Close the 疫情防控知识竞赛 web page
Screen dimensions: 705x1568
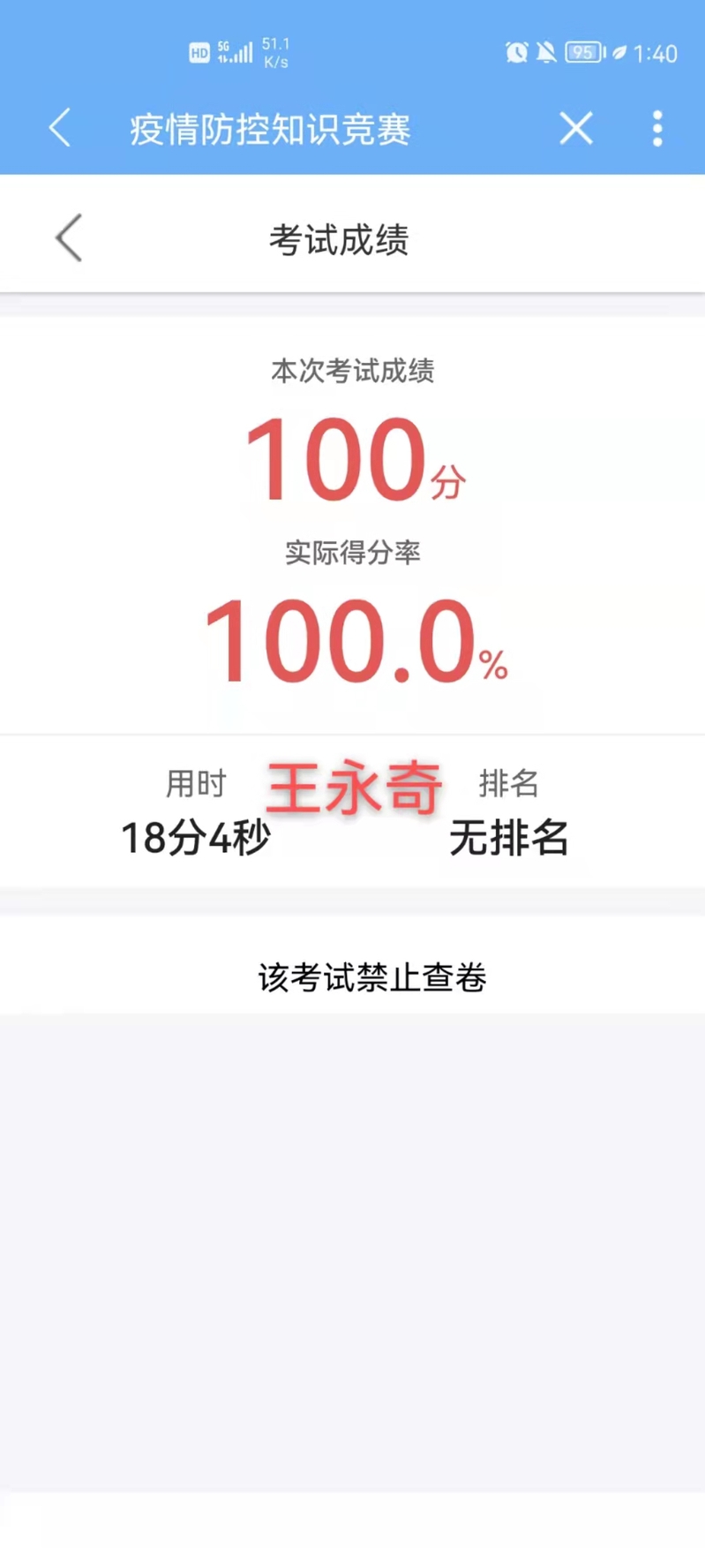tap(576, 129)
